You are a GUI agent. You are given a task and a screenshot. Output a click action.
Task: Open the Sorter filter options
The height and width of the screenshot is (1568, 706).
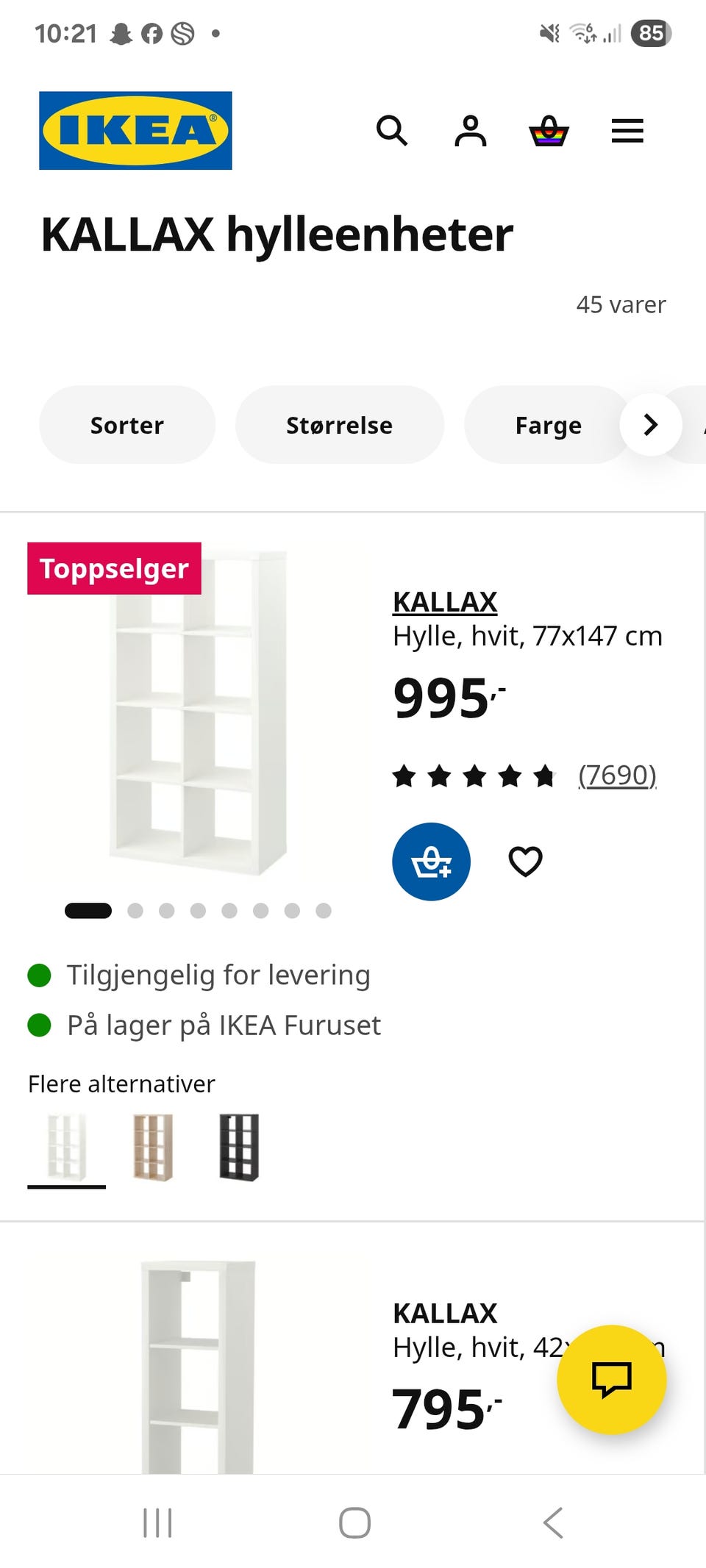coord(126,425)
